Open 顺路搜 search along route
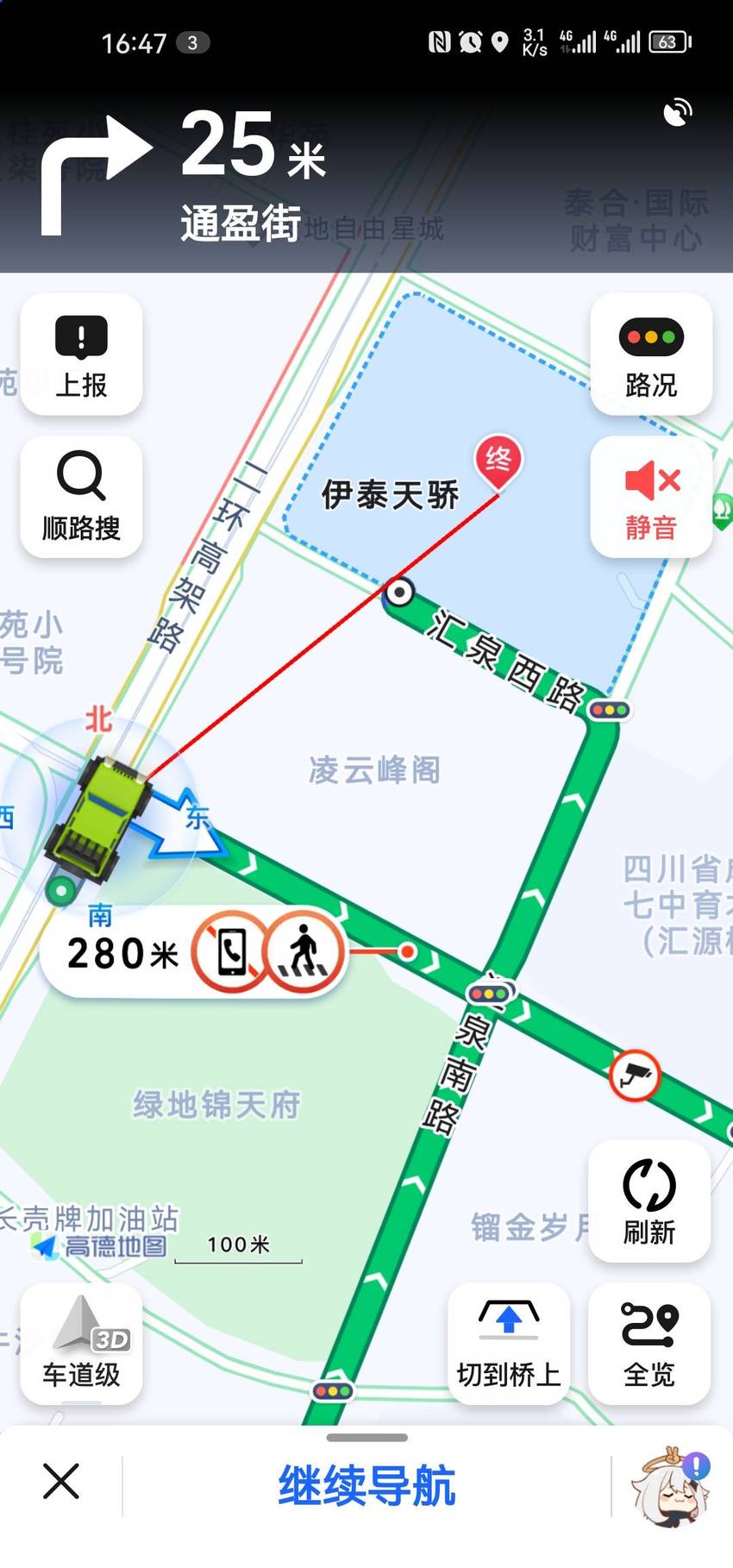Screen dimensions: 733x1568 [81, 496]
